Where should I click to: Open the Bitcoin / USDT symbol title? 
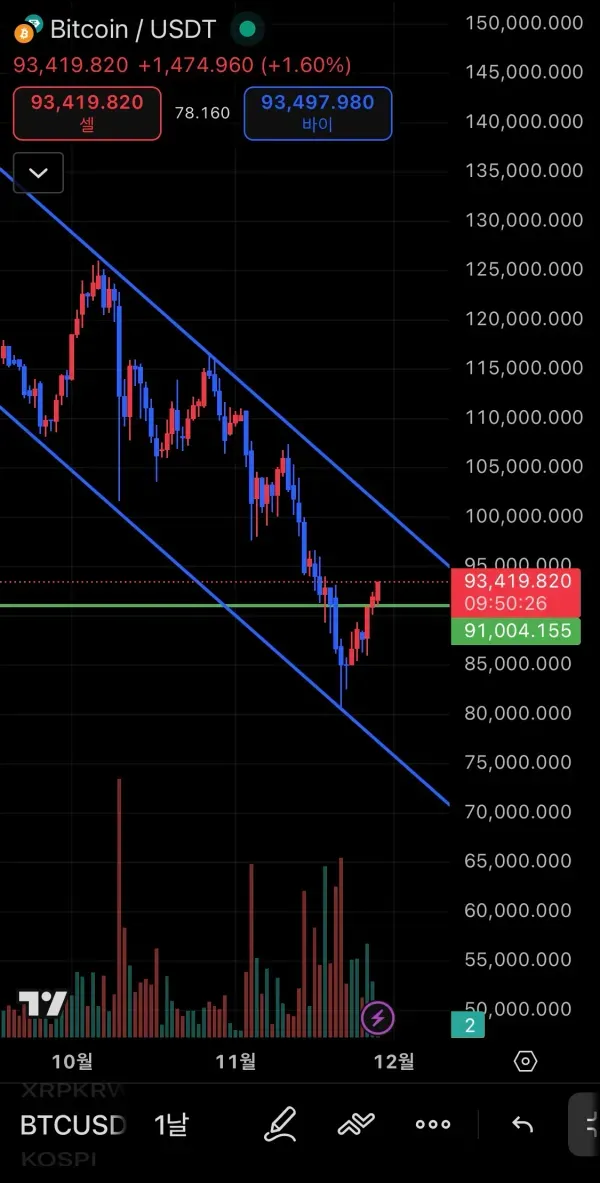(133, 30)
